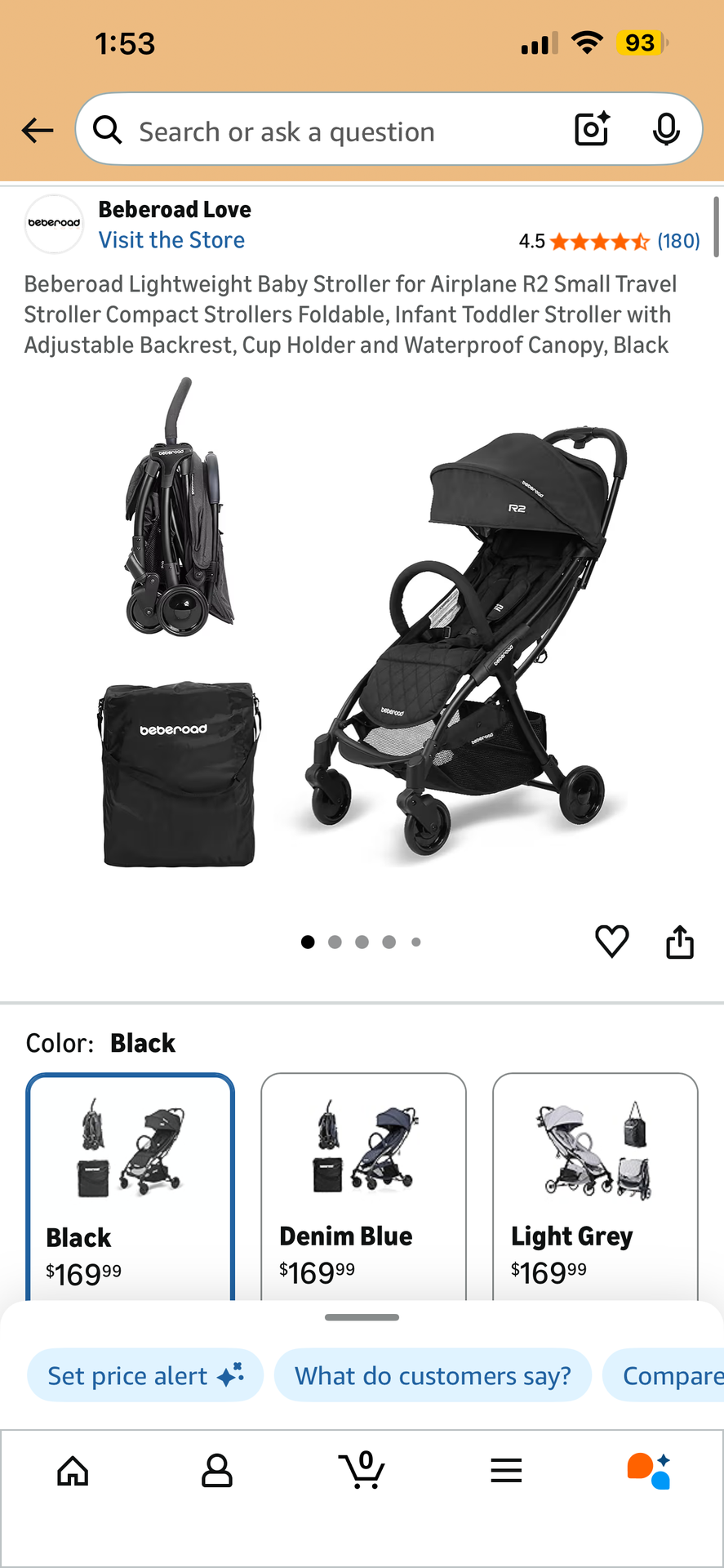Open the hamburger menu tab

pos(506,1471)
